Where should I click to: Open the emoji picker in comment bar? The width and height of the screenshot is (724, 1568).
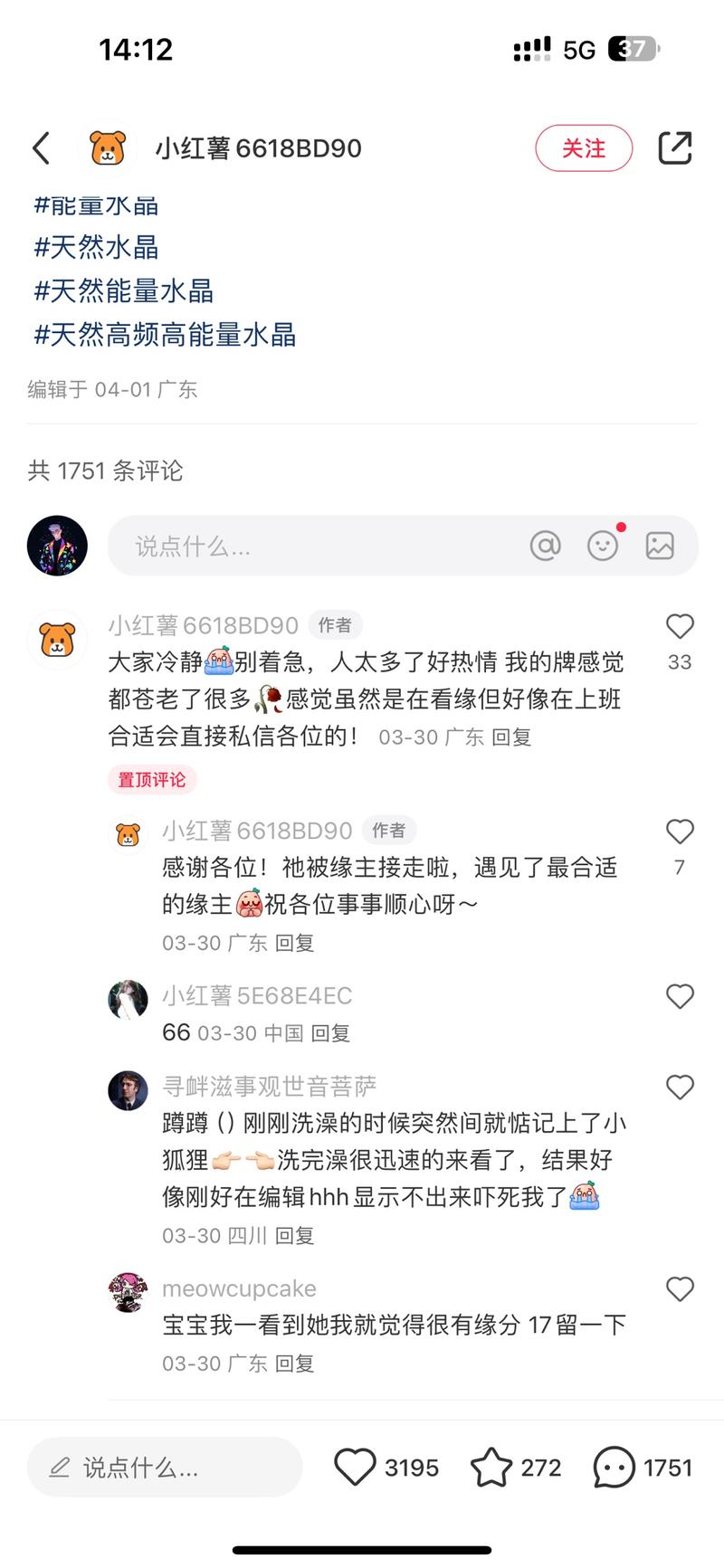click(x=603, y=545)
